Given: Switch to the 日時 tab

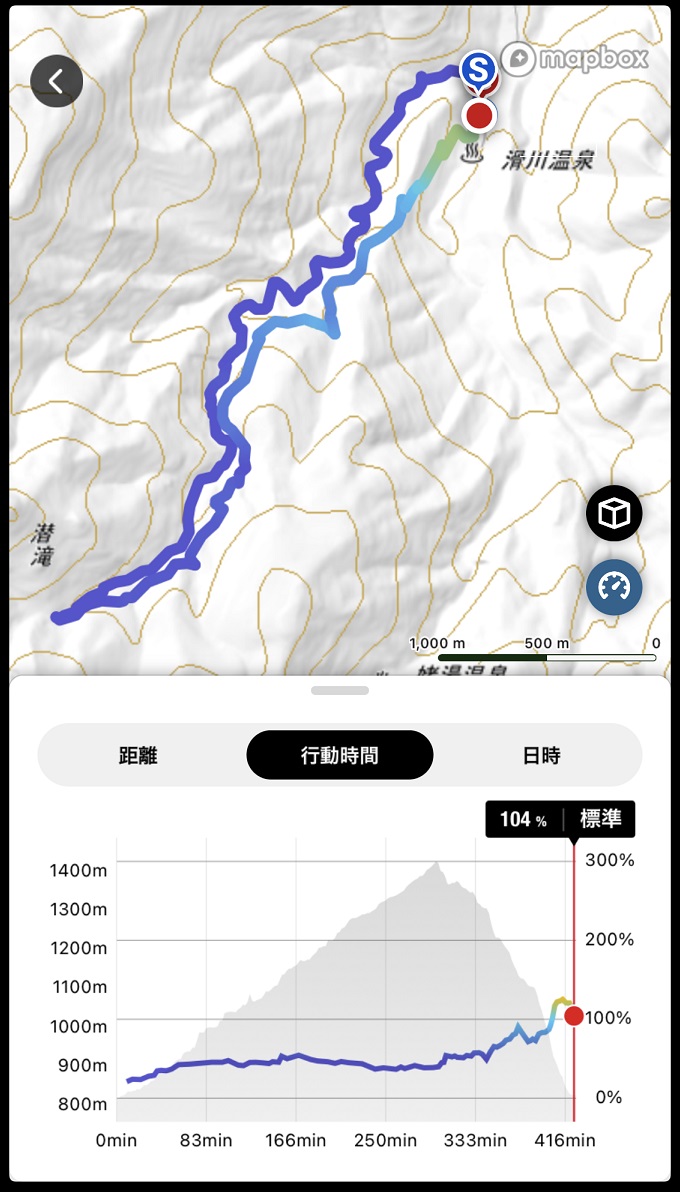Looking at the screenshot, I should point(541,755).
